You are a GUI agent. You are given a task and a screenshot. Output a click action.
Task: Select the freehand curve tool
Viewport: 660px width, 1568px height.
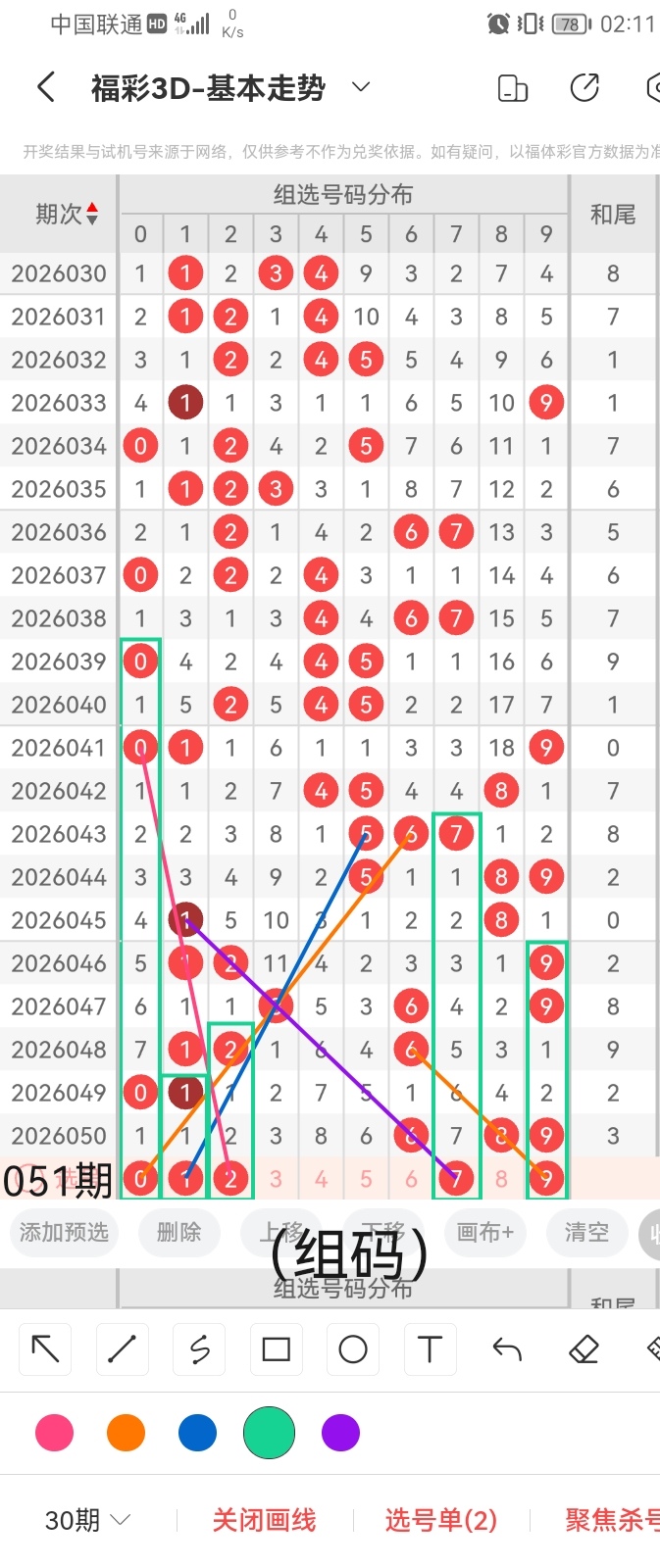(199, 1349)
